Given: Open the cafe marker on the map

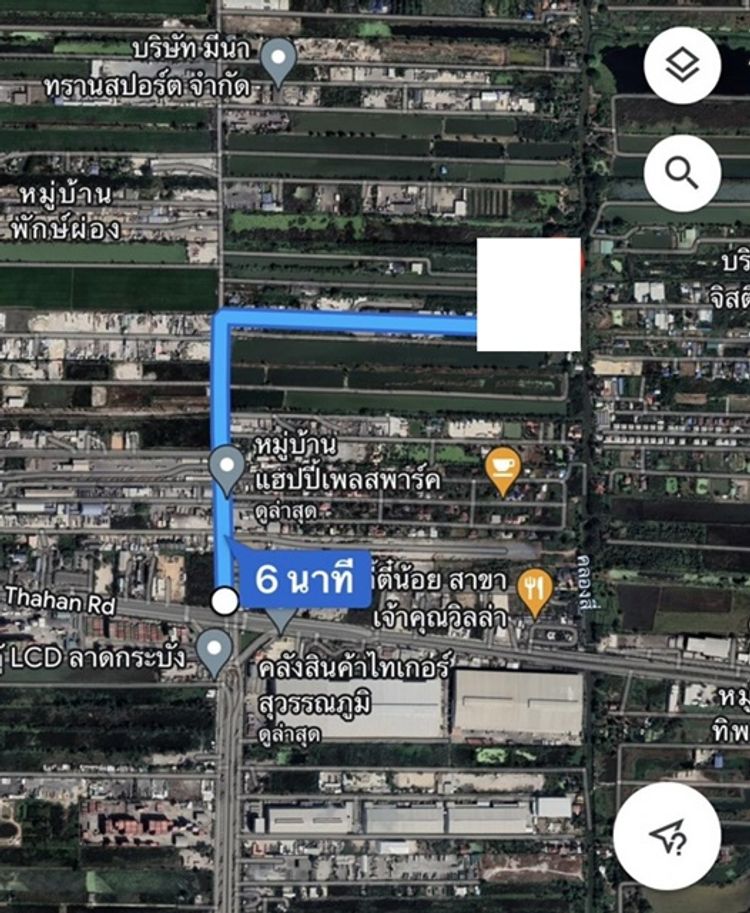Looking at the screenshot, I should [x=502, y=468].
